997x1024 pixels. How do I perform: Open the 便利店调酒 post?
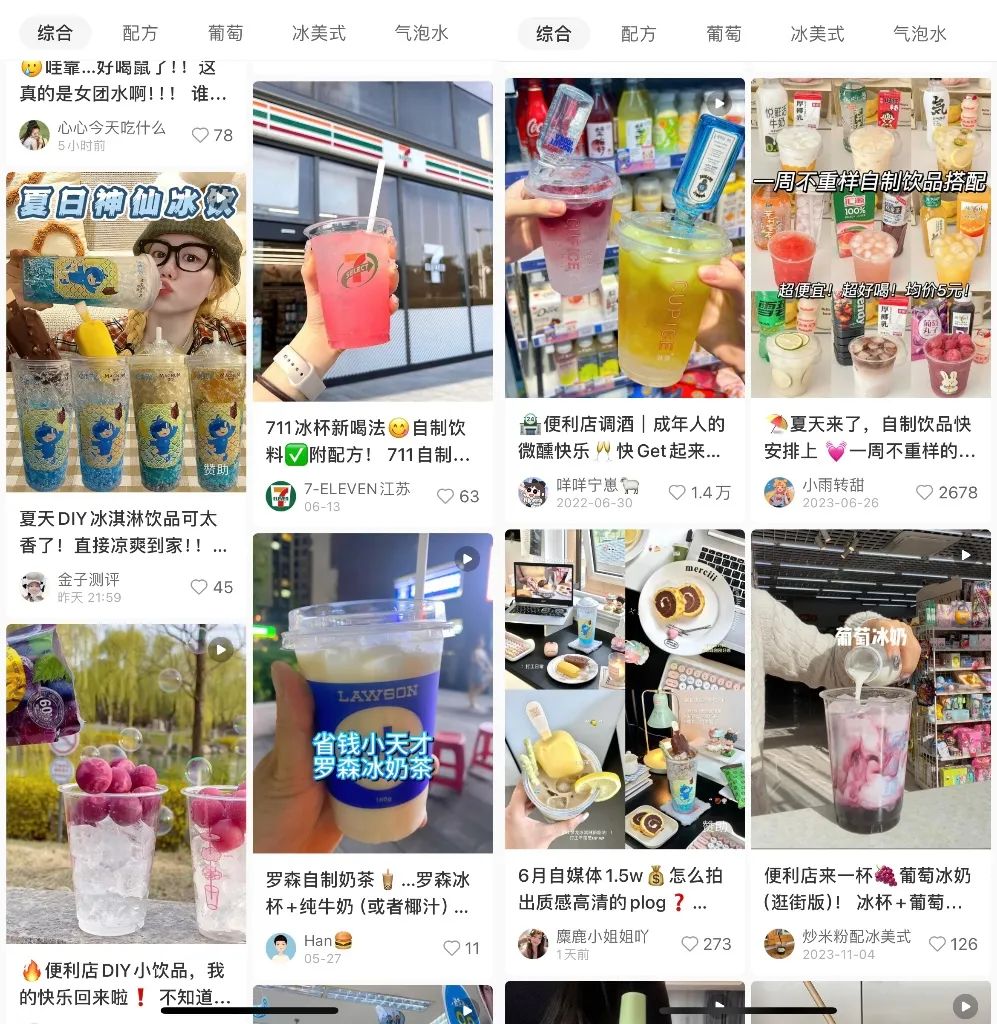624,237
